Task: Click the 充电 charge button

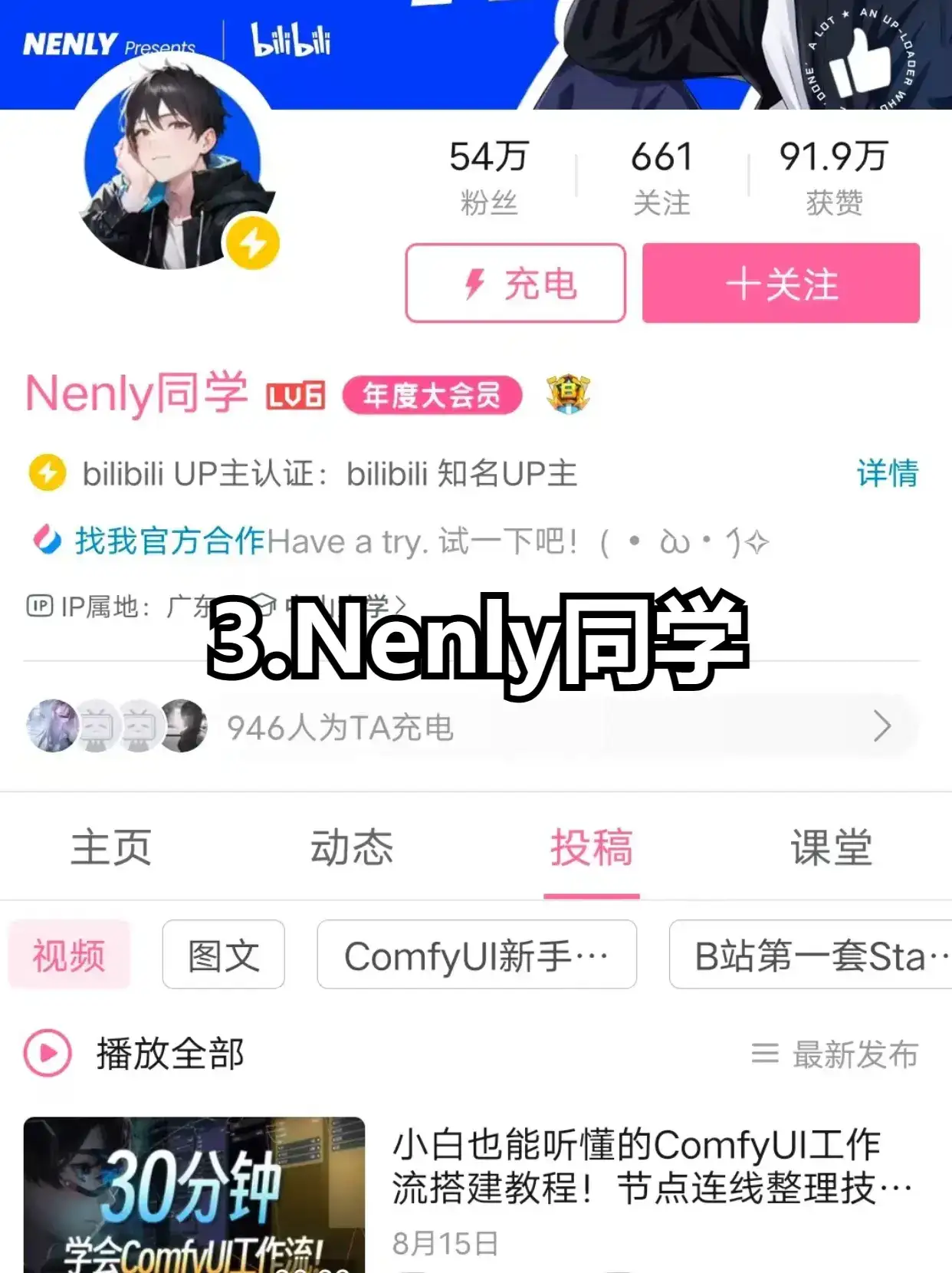Action: (x=516, y=285)
